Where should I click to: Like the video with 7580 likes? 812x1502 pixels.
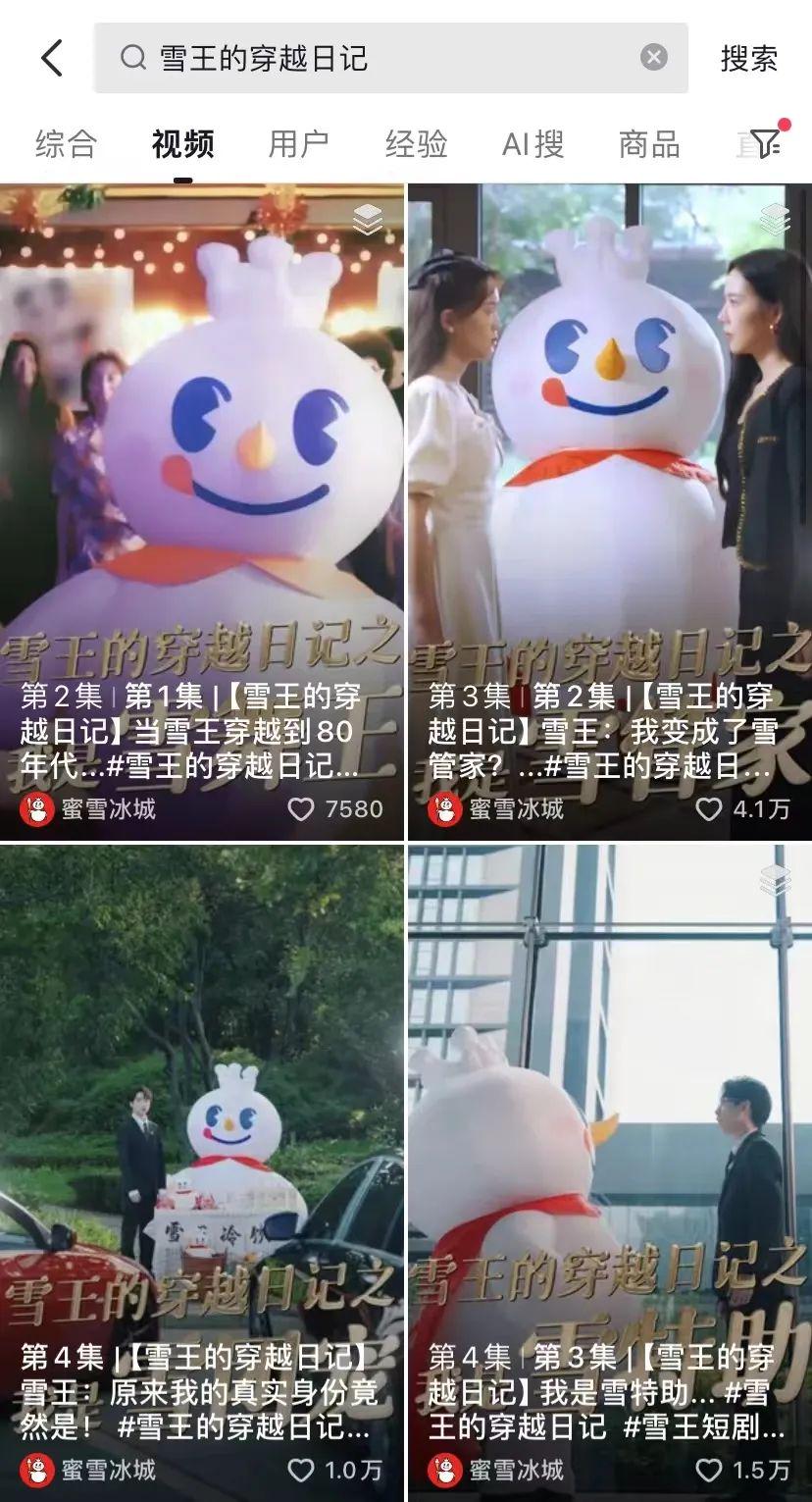(x=300, y=809)
